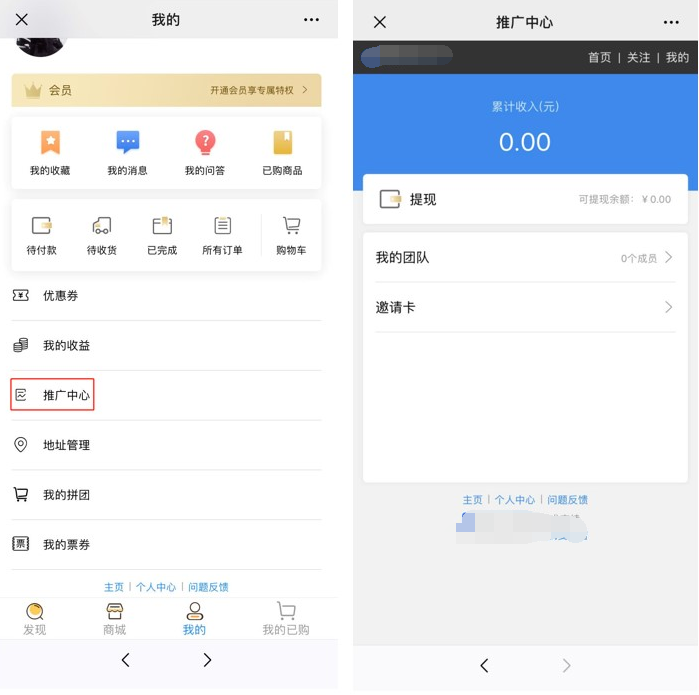
Task: Switch to the 商城 tab
Action: click(114, 619)
